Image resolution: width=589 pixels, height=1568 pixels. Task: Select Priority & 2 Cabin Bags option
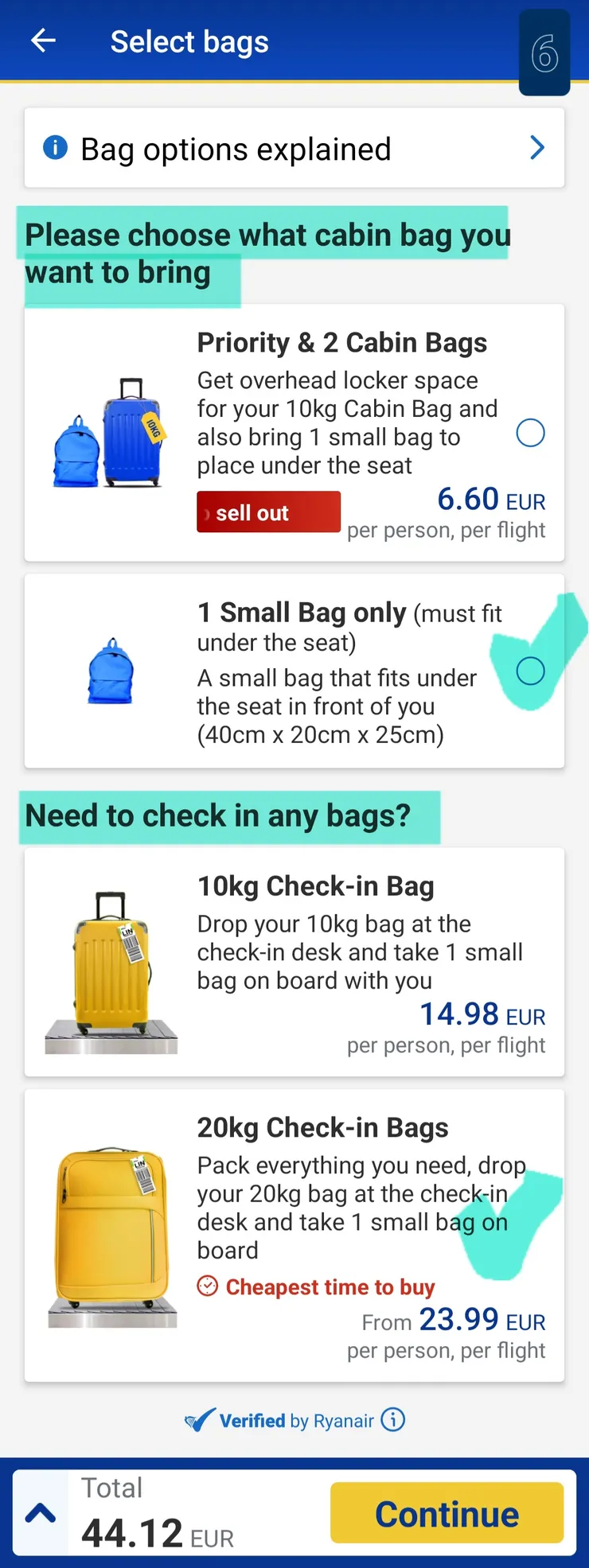point(530,433)
